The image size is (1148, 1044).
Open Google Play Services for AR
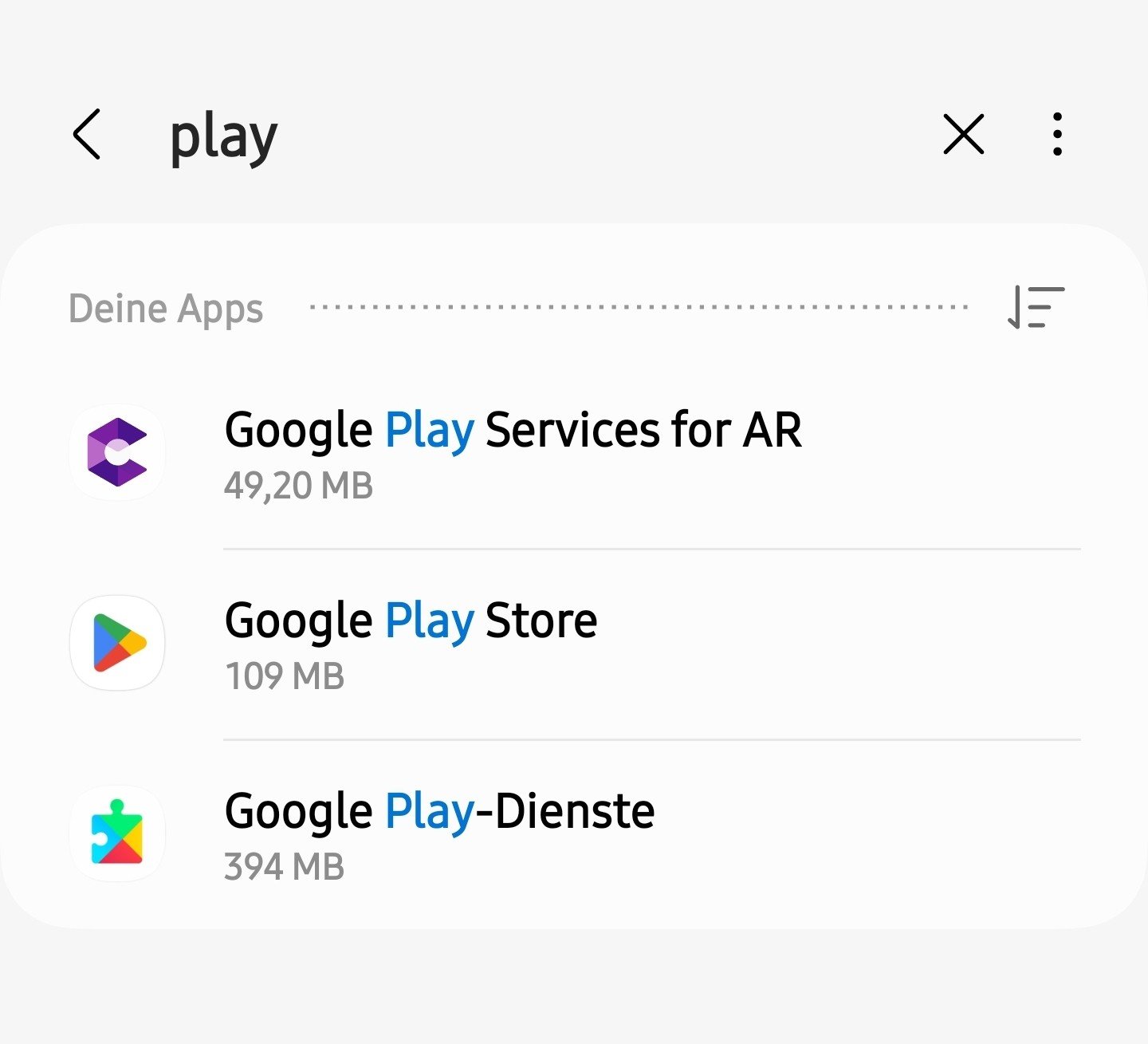[x=512, y=453]
